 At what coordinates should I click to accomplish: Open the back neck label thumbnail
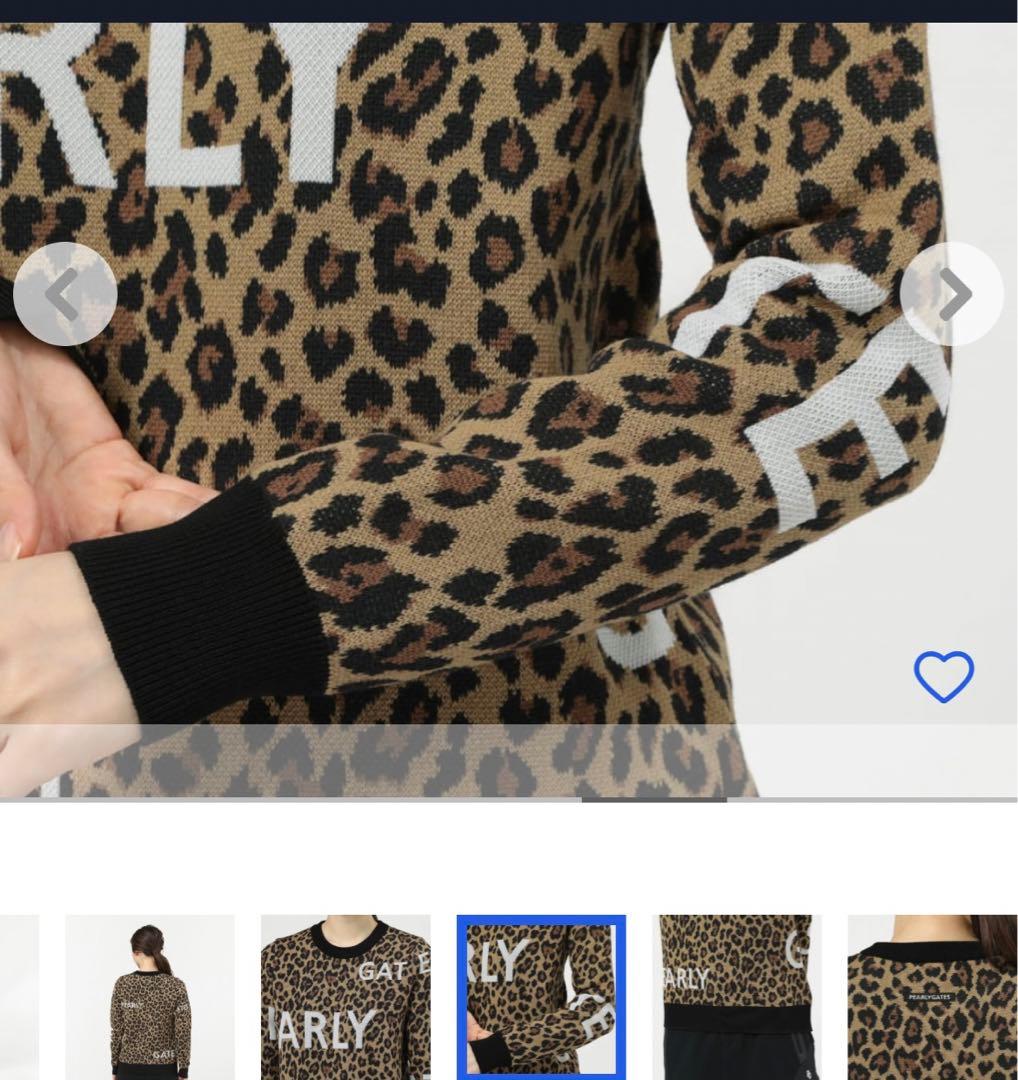(932, 996)
